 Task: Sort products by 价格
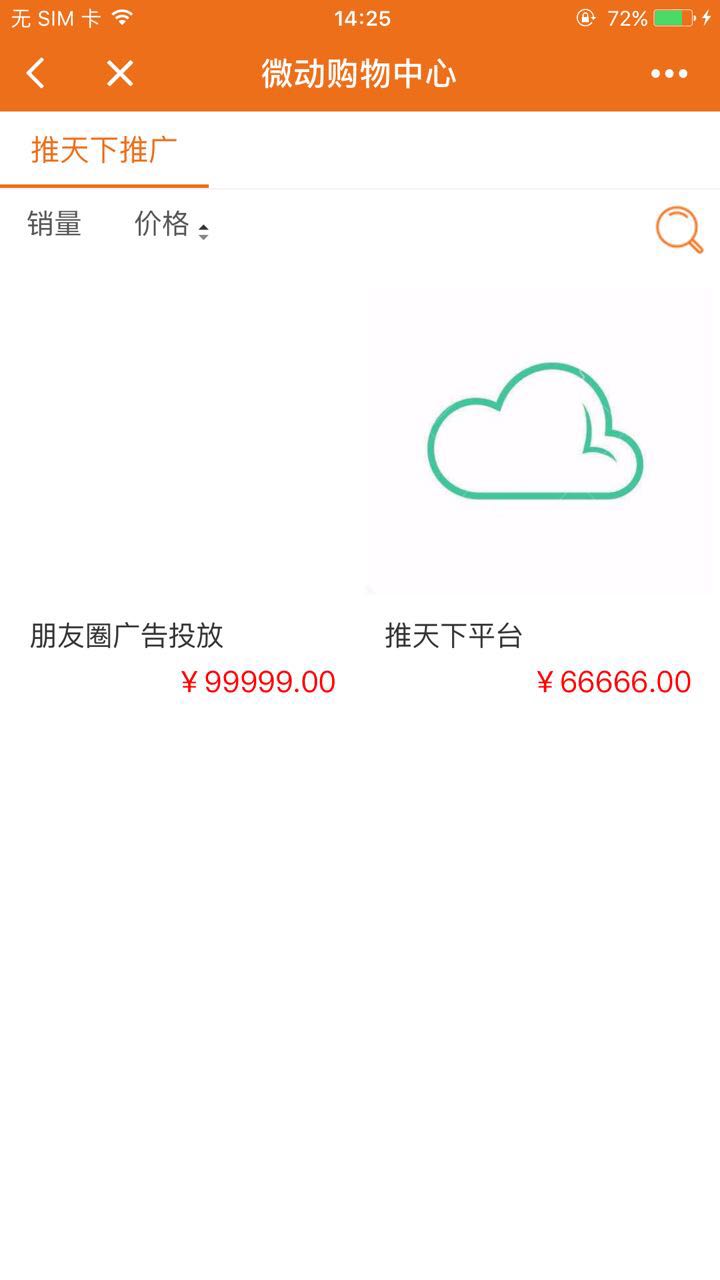171,225
